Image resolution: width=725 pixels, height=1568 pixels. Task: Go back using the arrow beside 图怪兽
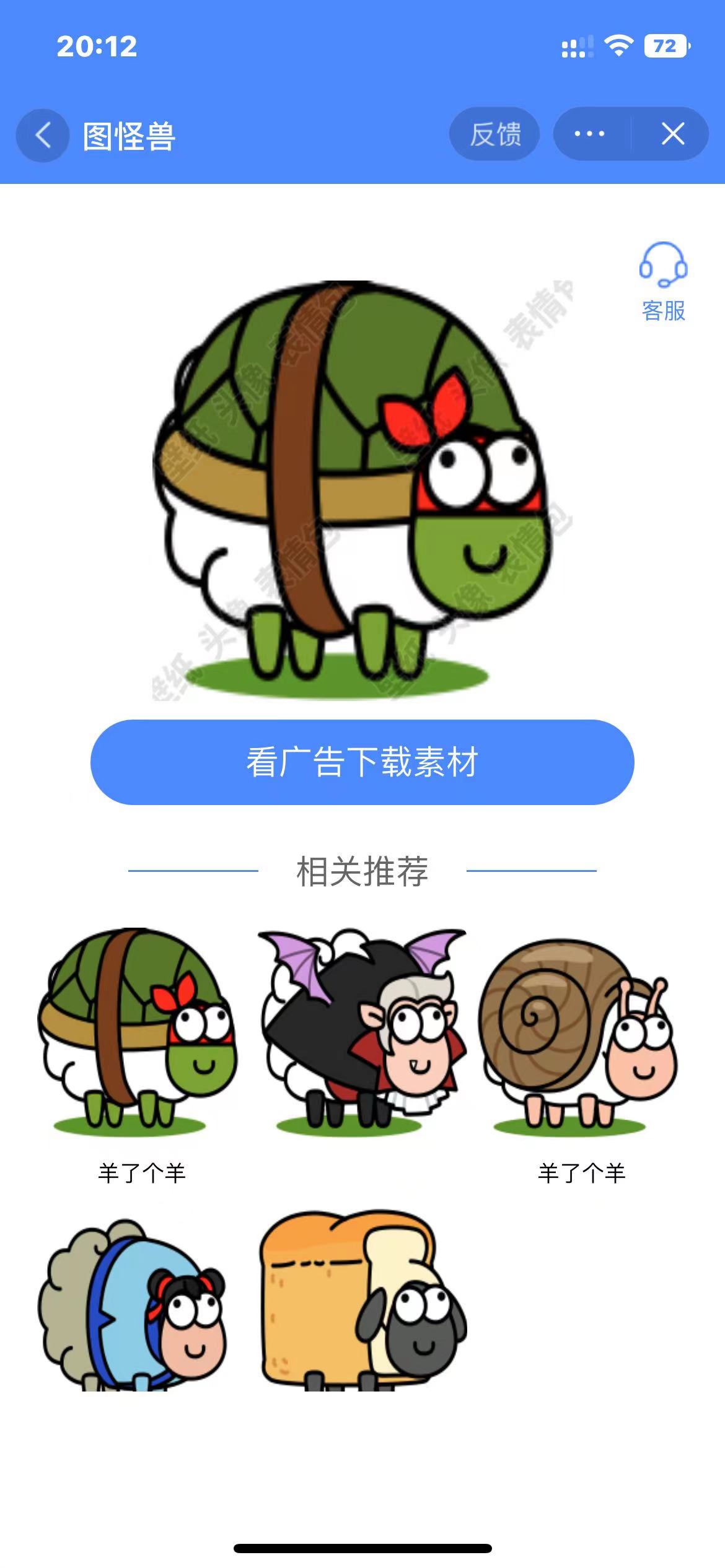tap(42, 135)
